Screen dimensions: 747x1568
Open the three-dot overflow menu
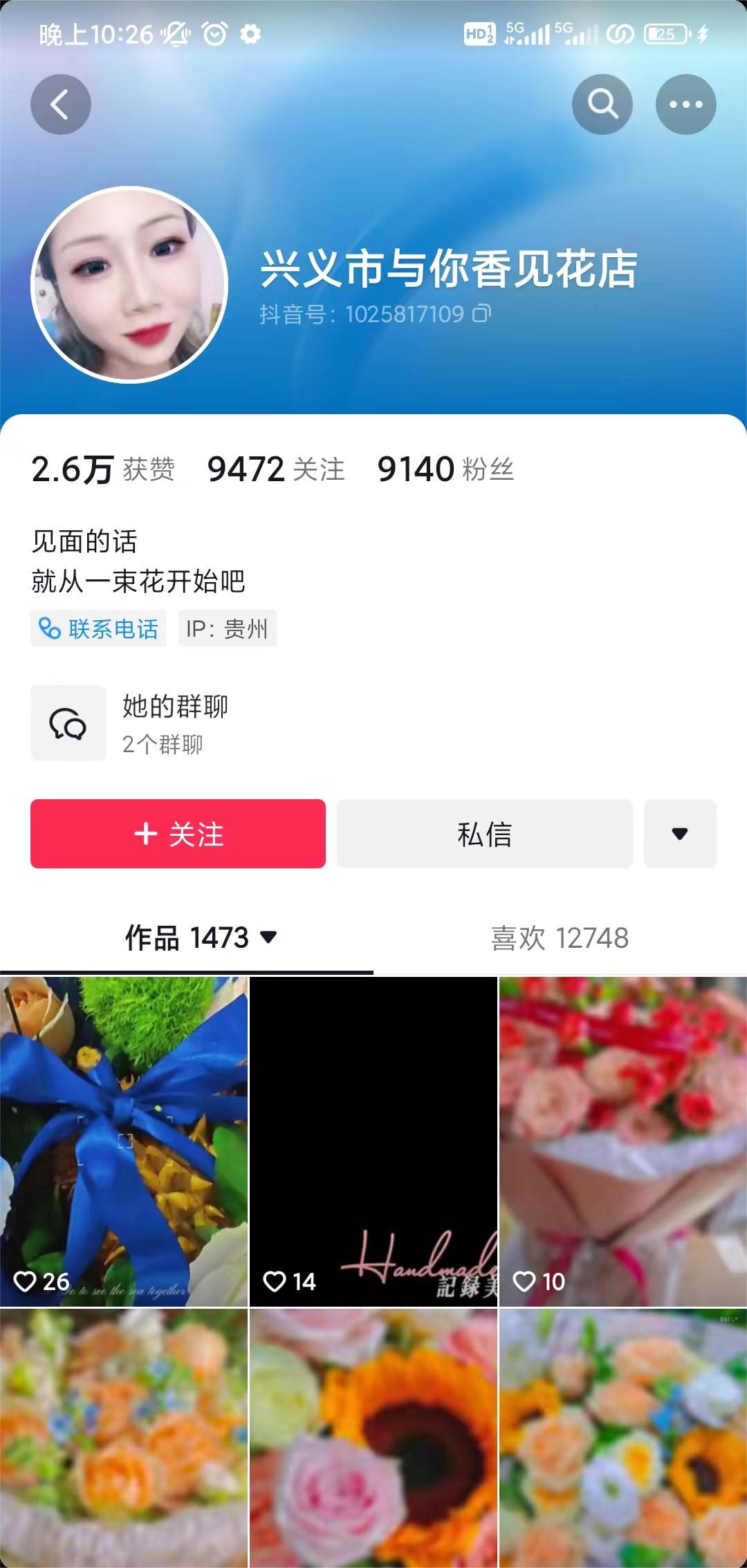685,104
